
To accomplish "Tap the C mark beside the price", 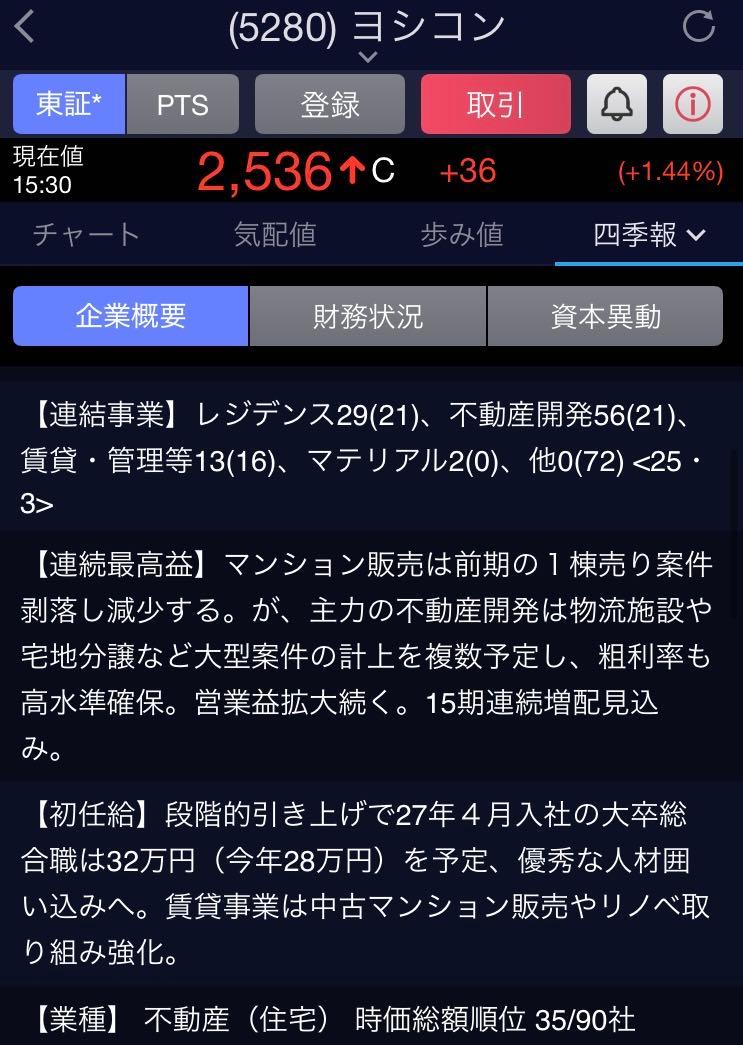I will (384, 171).
